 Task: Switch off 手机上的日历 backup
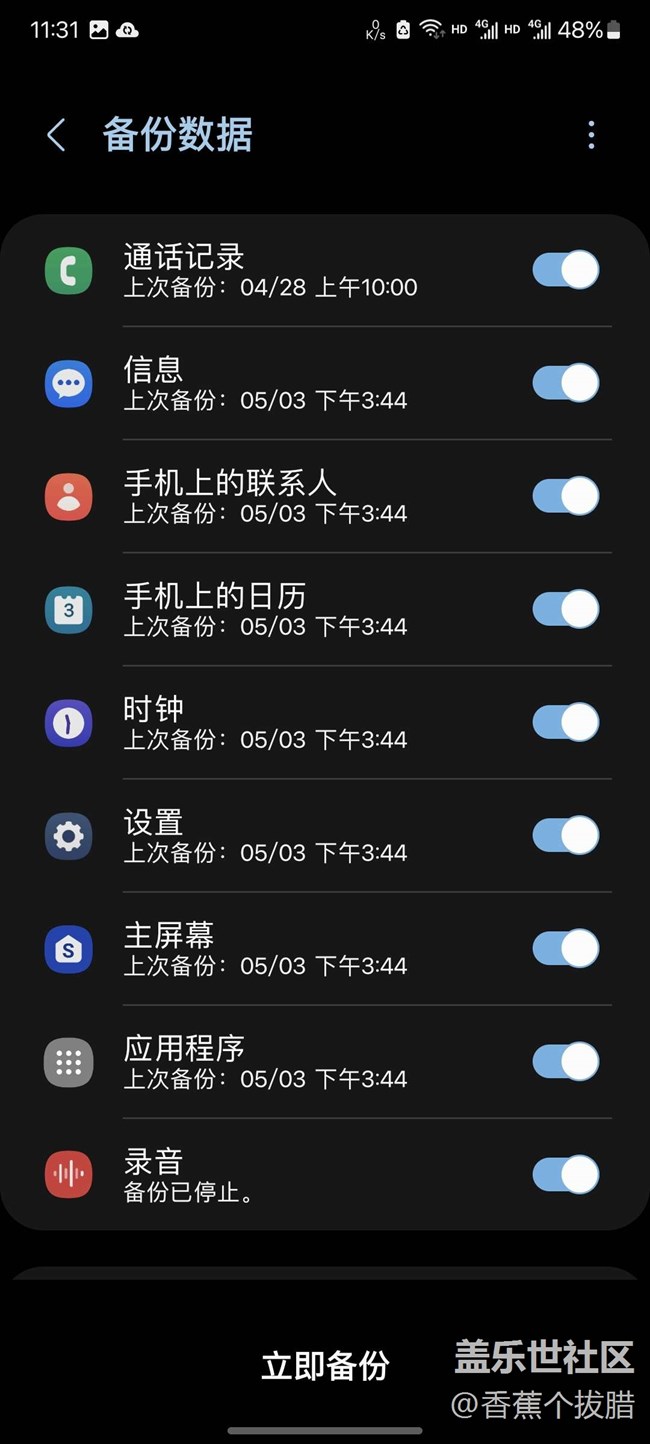tap(565, 609)
